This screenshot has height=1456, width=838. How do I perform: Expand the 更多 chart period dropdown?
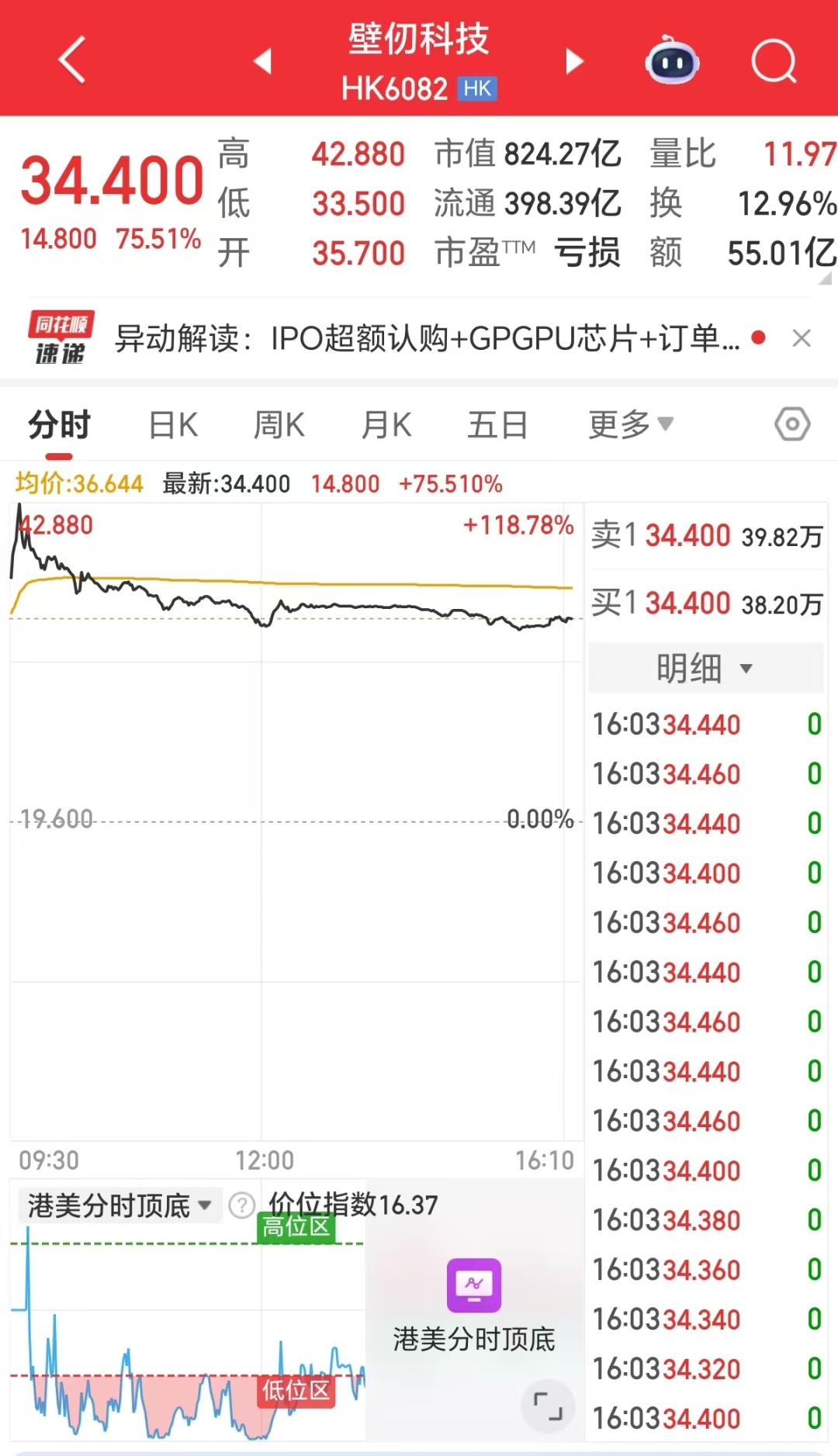tap(630, 424)
